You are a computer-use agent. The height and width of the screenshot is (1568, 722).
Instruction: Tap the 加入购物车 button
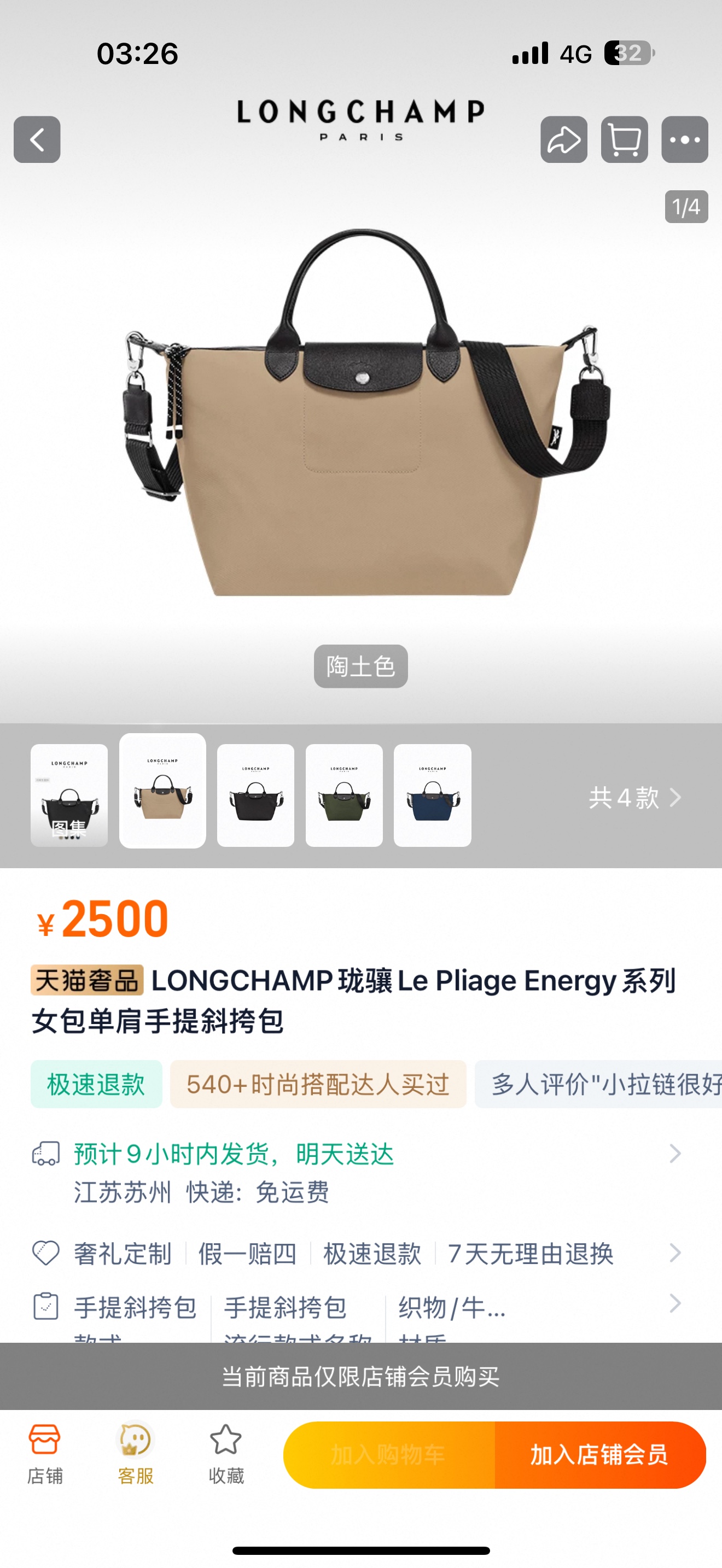tap(388, 1455)
